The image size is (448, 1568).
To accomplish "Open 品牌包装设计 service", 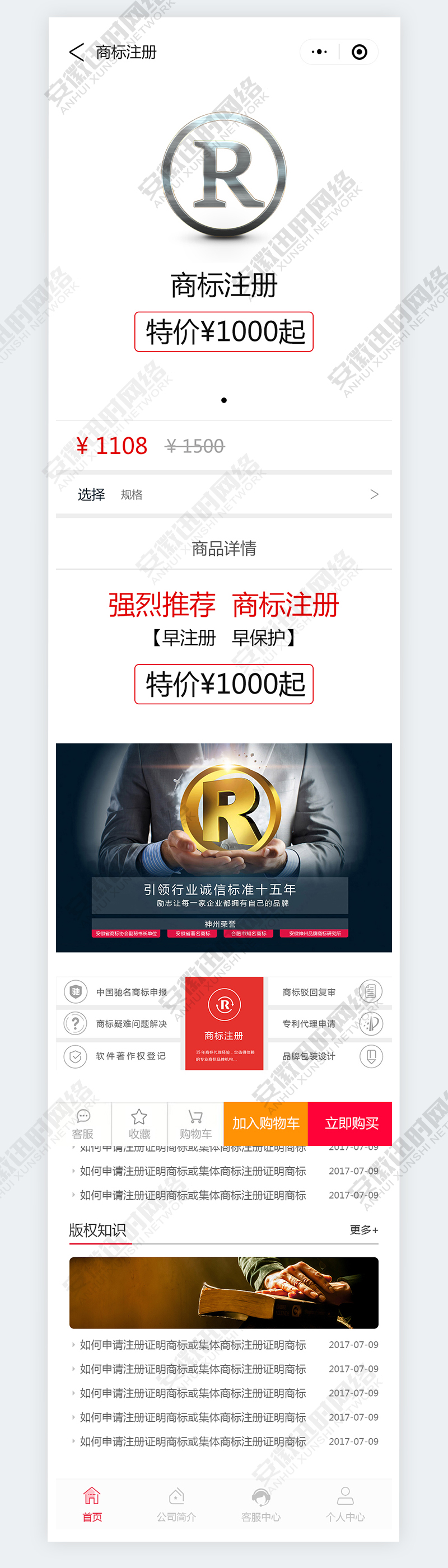I will pyautogui.click(x=329, y=1056).
